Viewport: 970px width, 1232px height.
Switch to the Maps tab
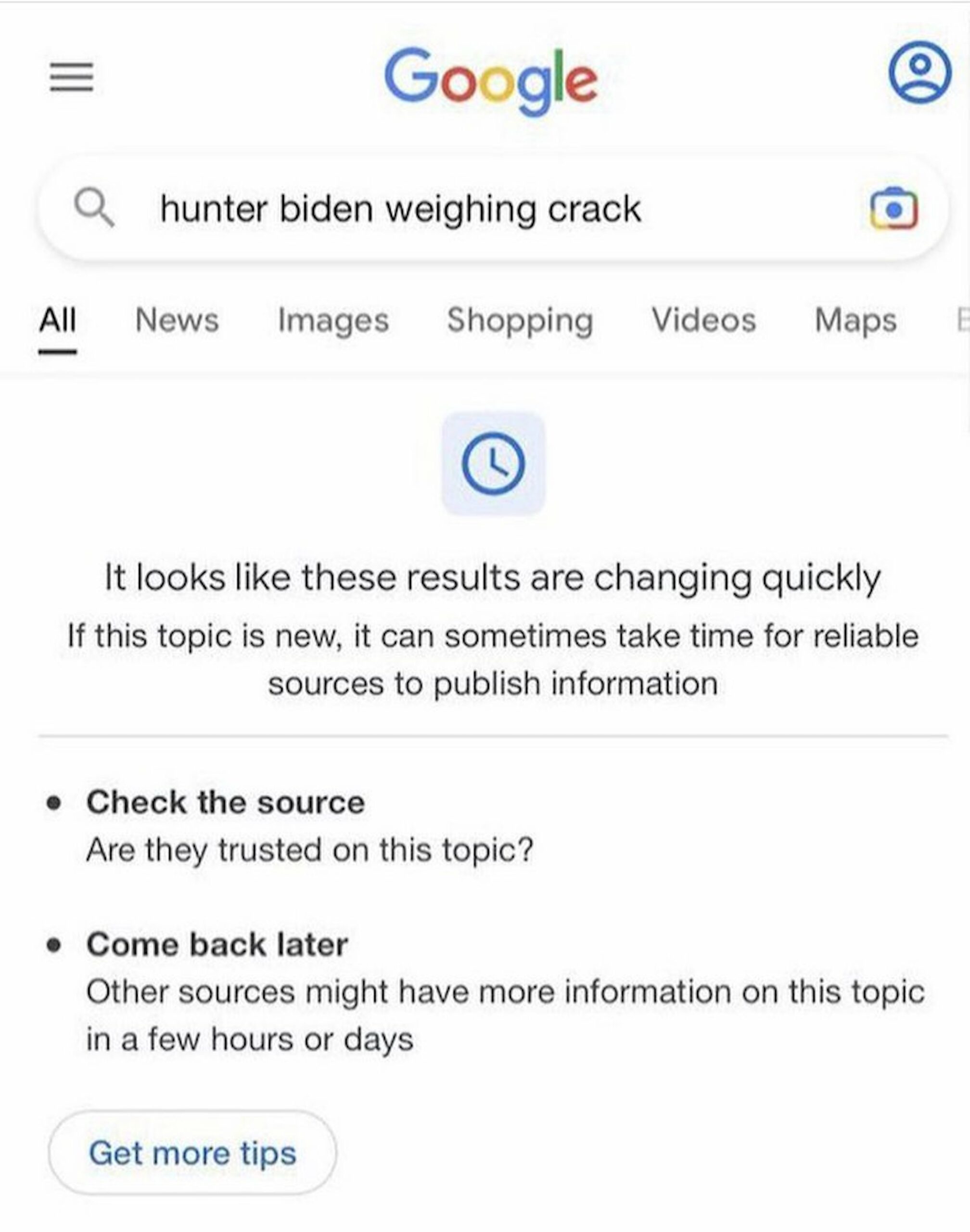pos(855,320)
